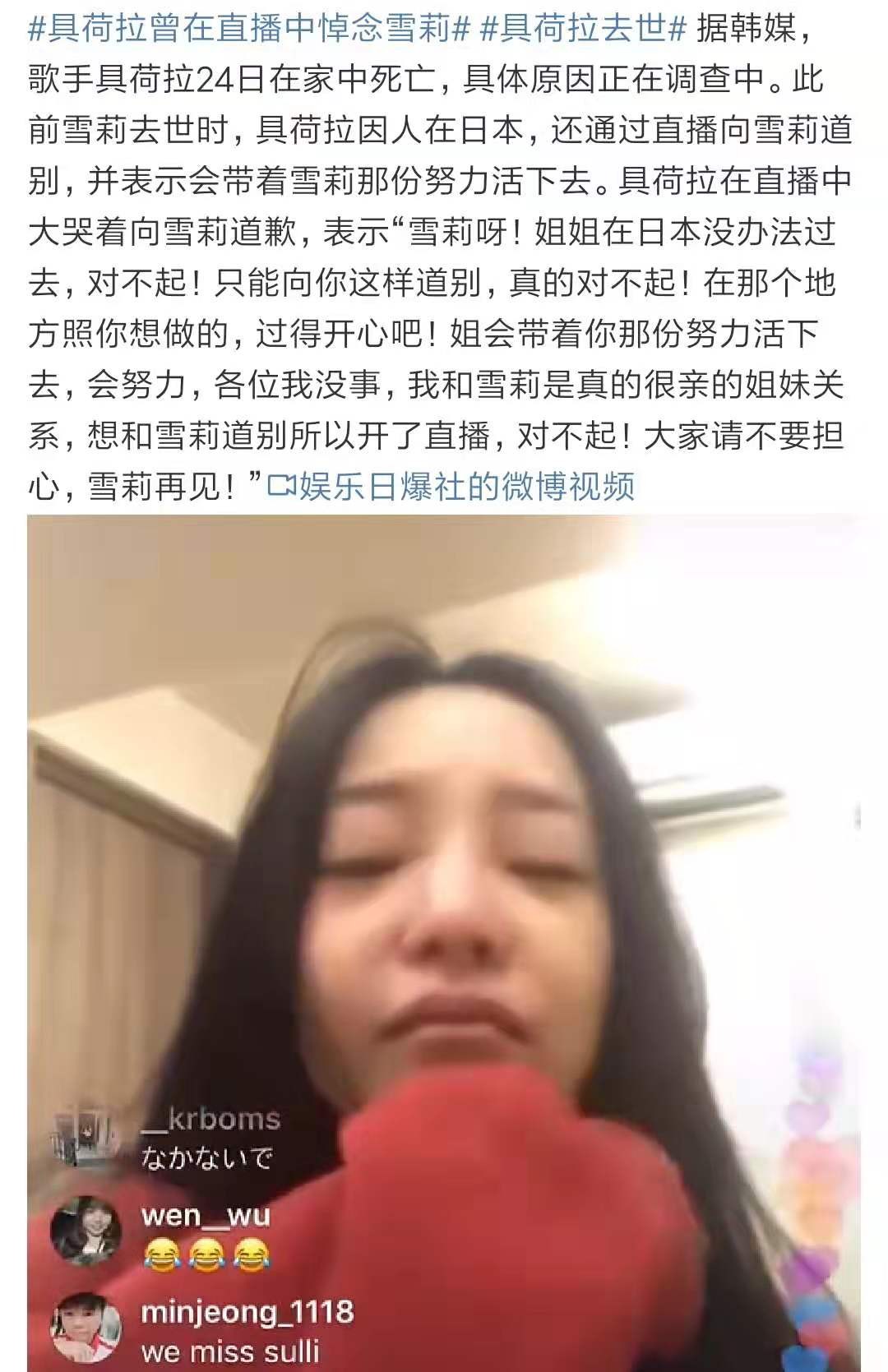Click the laughing emoji sent by wen__wu
The height and width of the screenshot is (1372, 888).
tap(206, 1254)
